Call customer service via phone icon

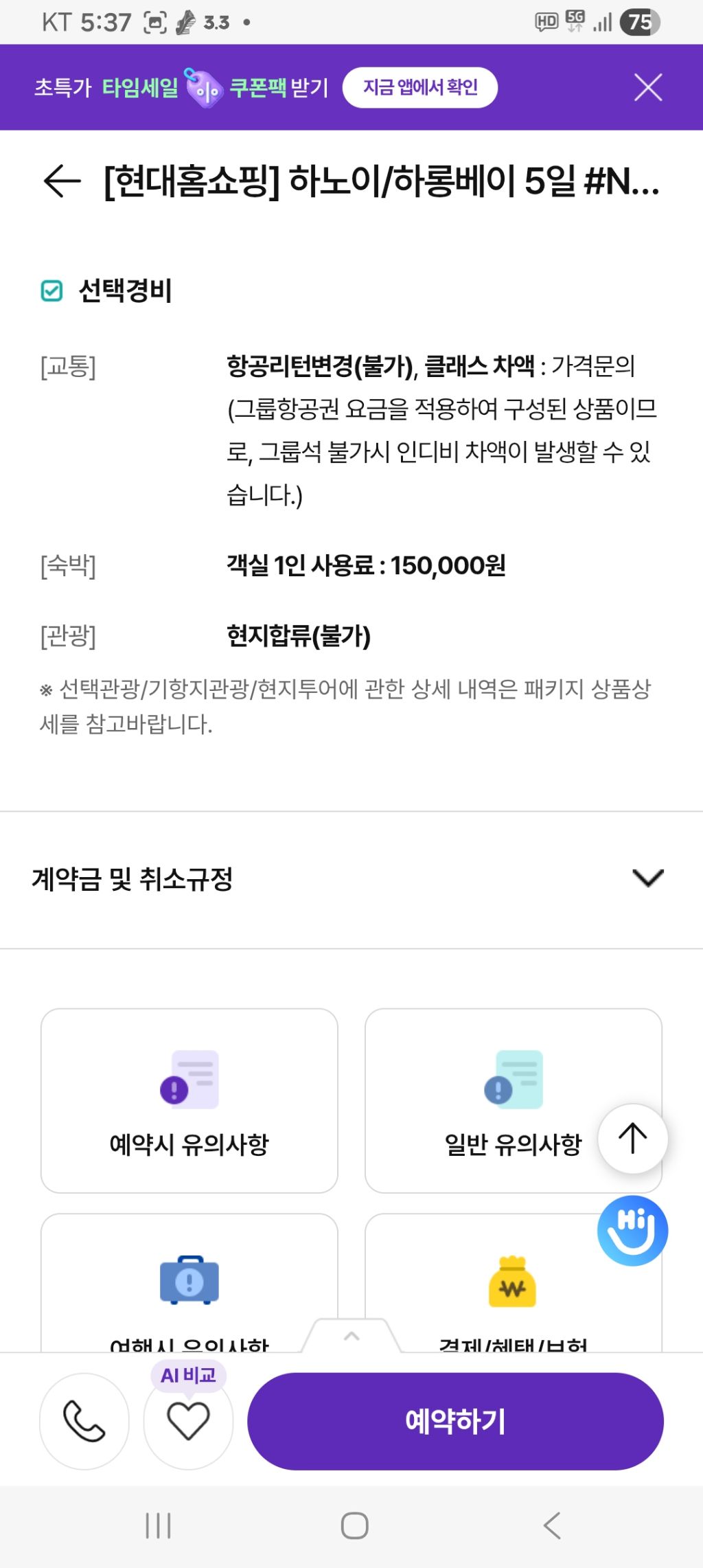click(x=84, y=1421)
